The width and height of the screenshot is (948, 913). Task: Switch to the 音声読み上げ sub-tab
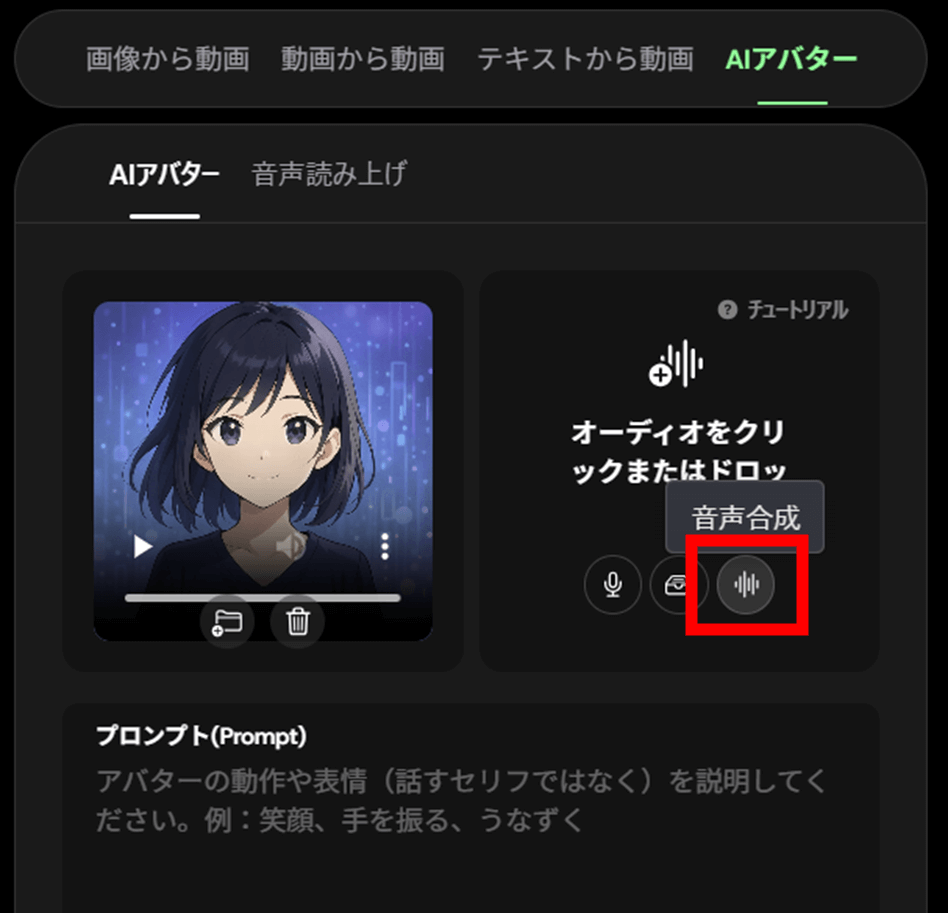coord(329,175)
